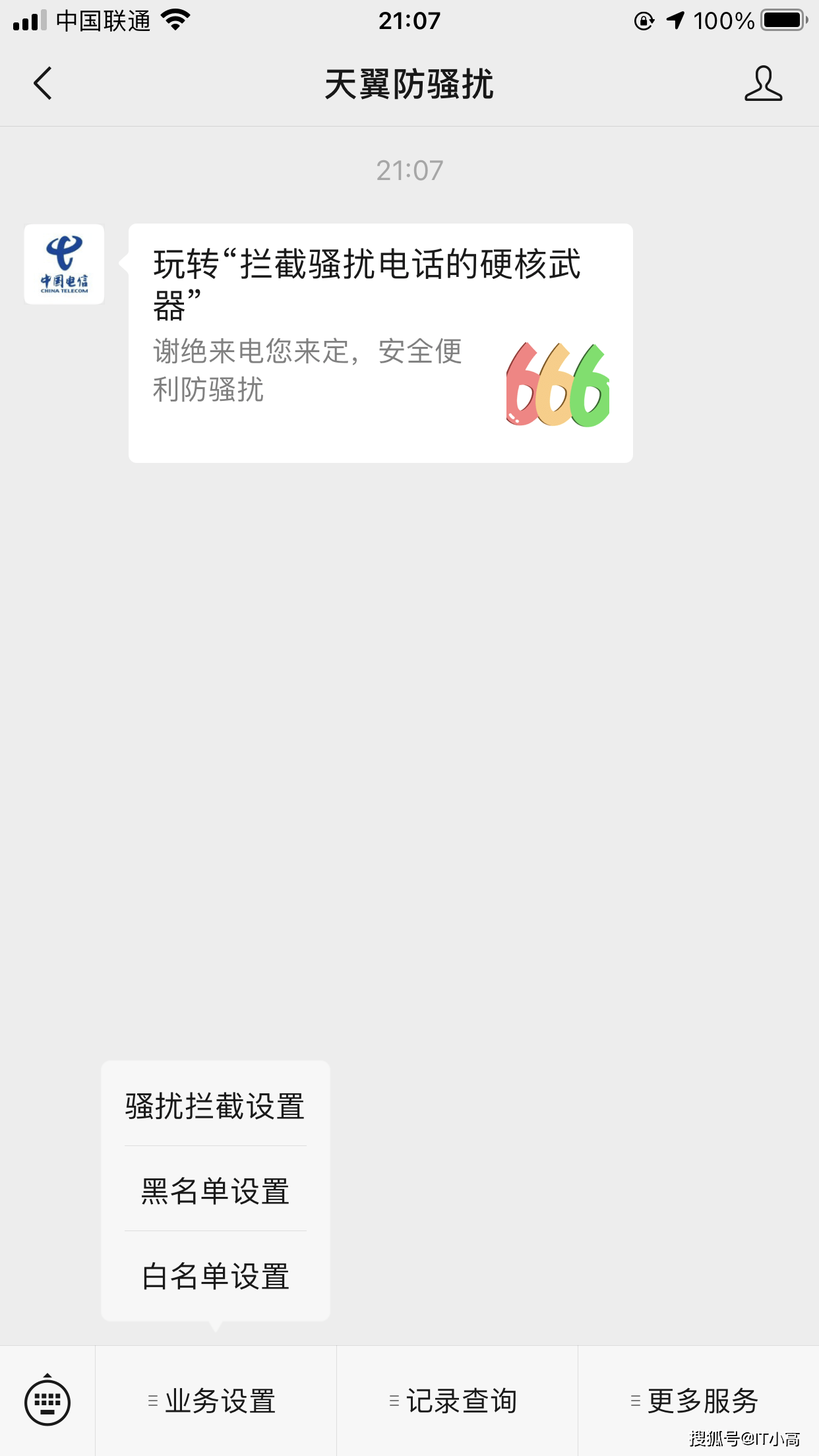The height and width of the screenshot is (1456, 819).
Task: Go back from 天翼防骚扰 chat
Action: pos(43,84)
